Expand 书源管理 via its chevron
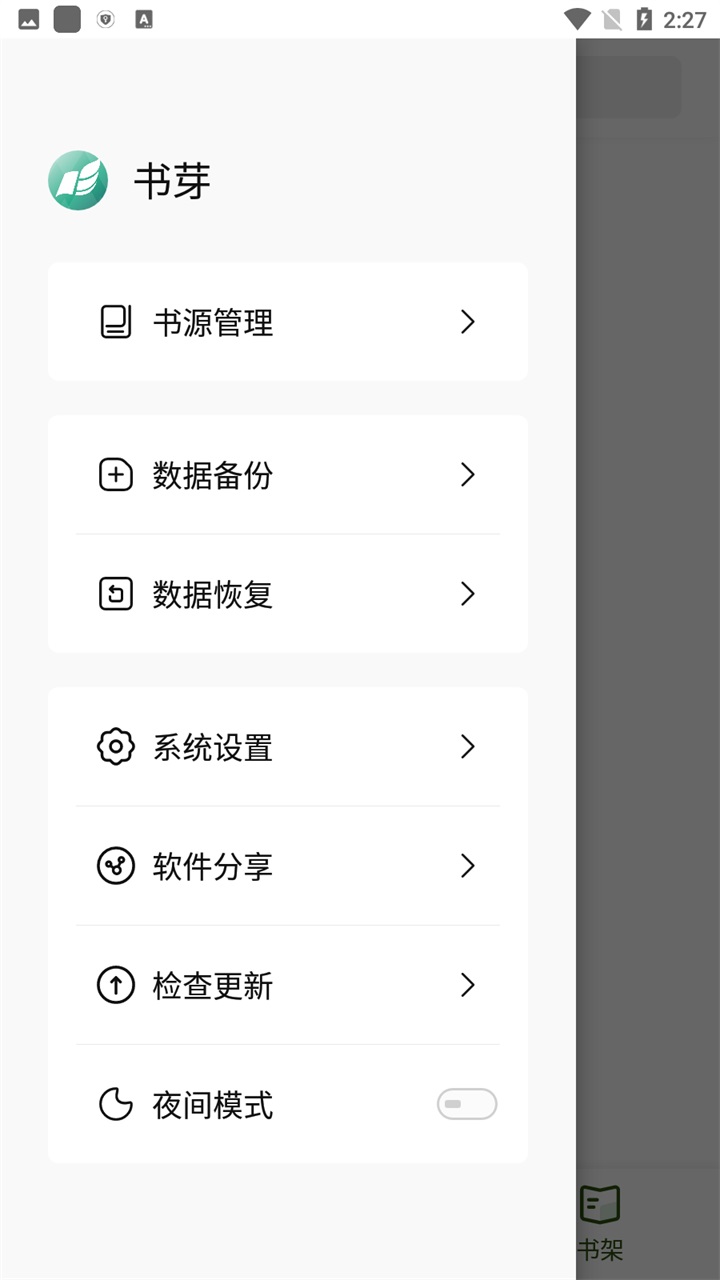Image resolution: width=720 pixels, height=1280 pixels. tap(466, 321)
